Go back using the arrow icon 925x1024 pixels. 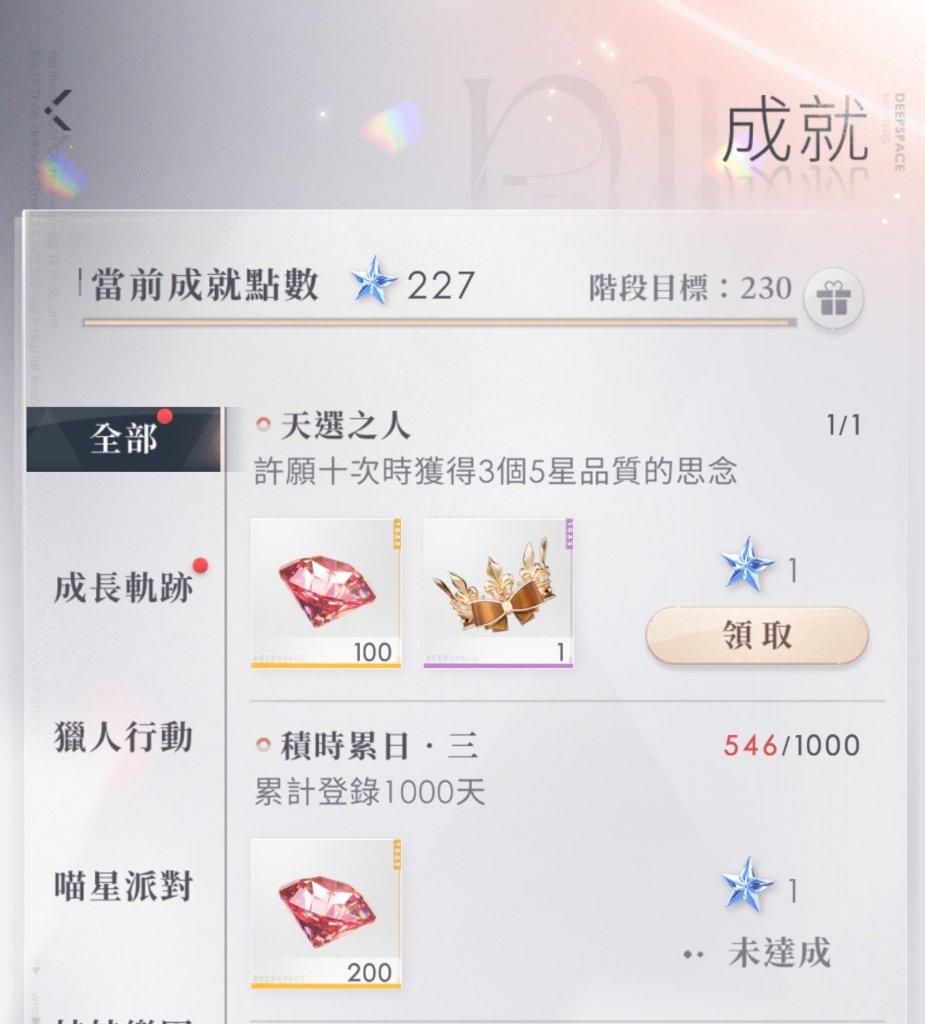pos(61,110)
